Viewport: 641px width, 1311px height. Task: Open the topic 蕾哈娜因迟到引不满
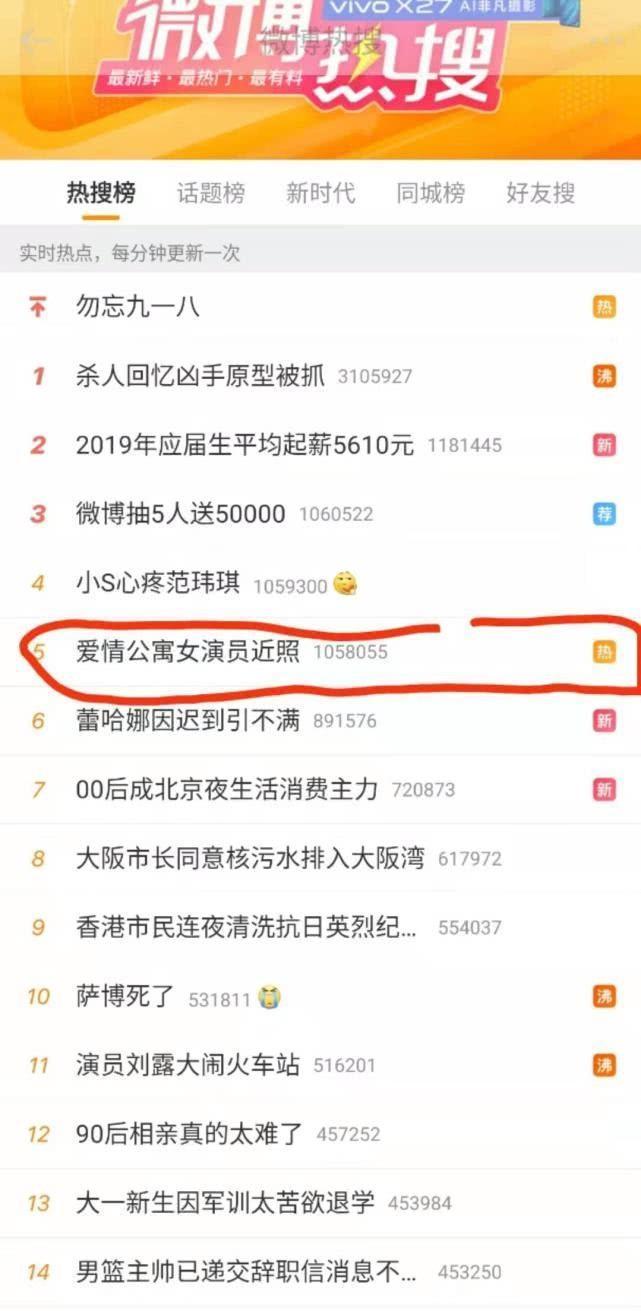(x=188, y=720)
